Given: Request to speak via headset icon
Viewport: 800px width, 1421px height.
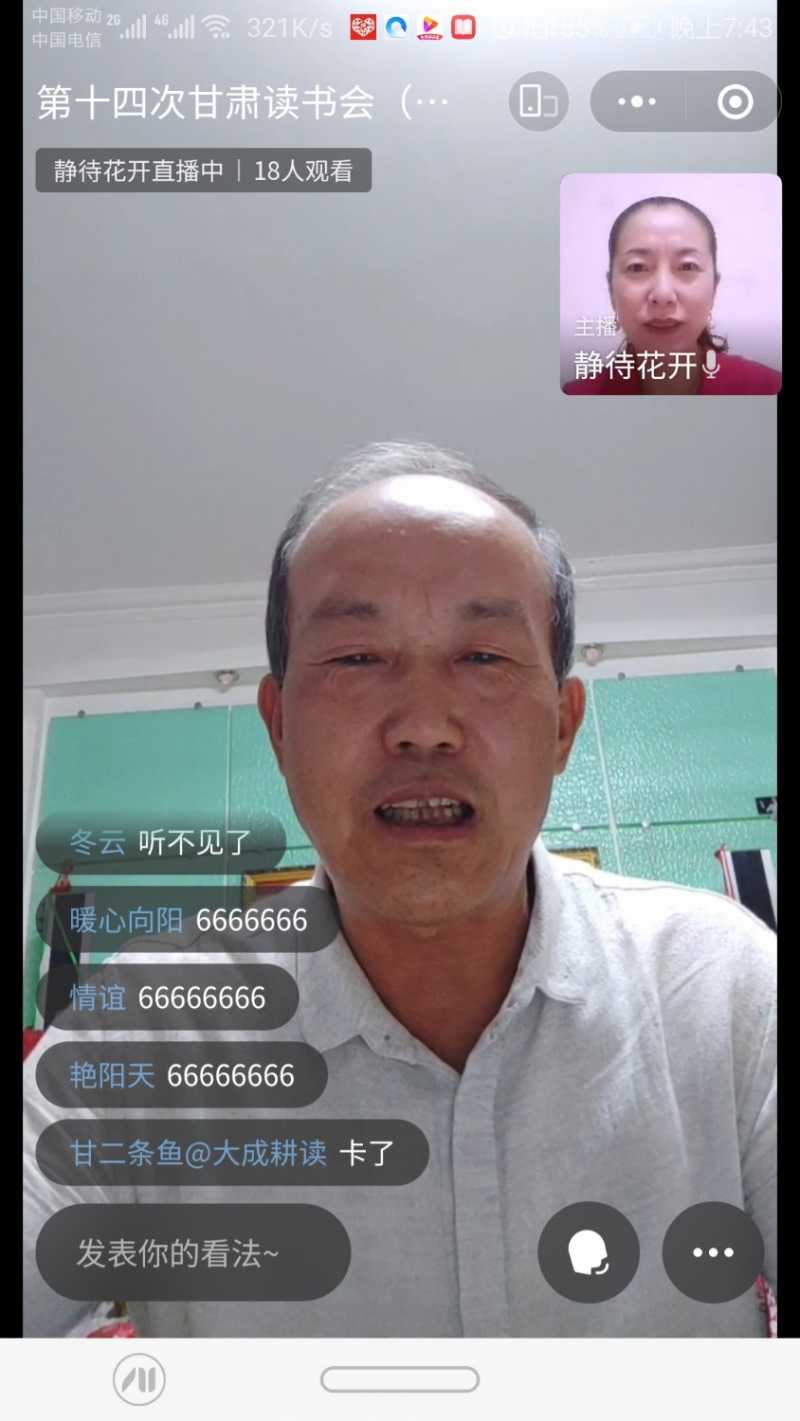Looking at the screenshot, I should pyautogui.click(x=588, y=1252).
